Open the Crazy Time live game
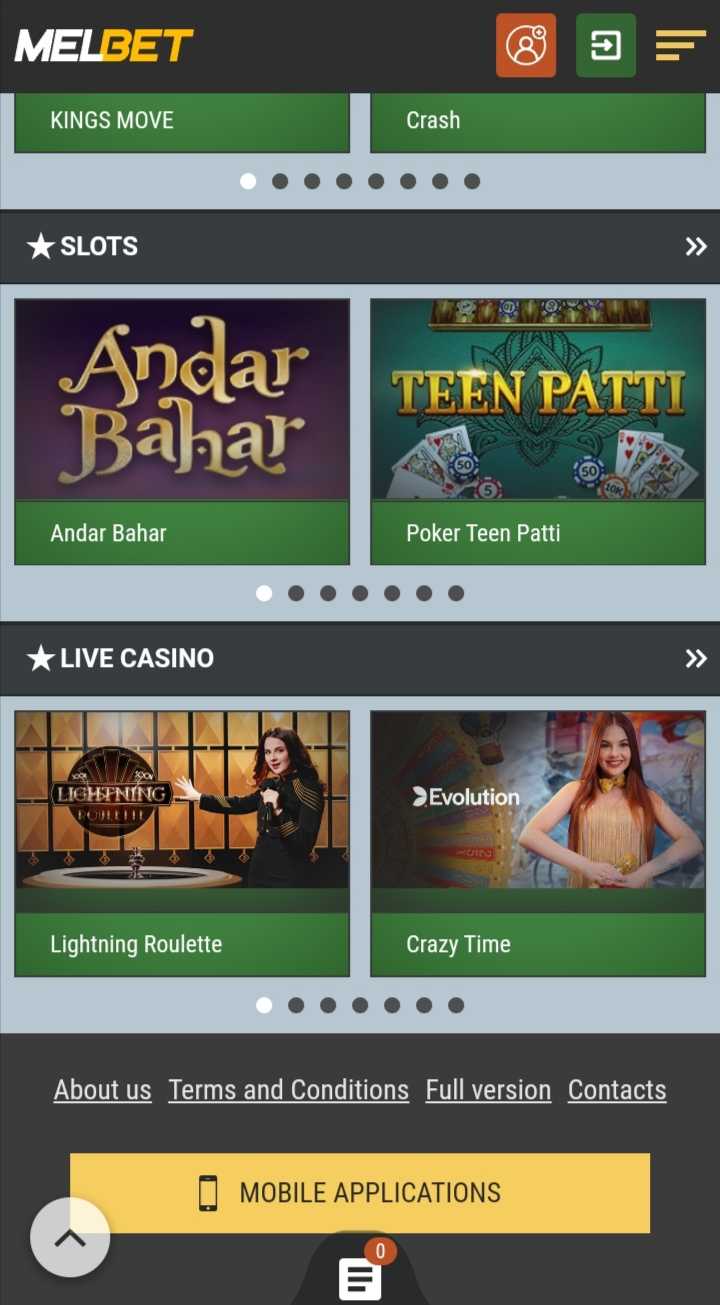 click(x=538, y=842)
